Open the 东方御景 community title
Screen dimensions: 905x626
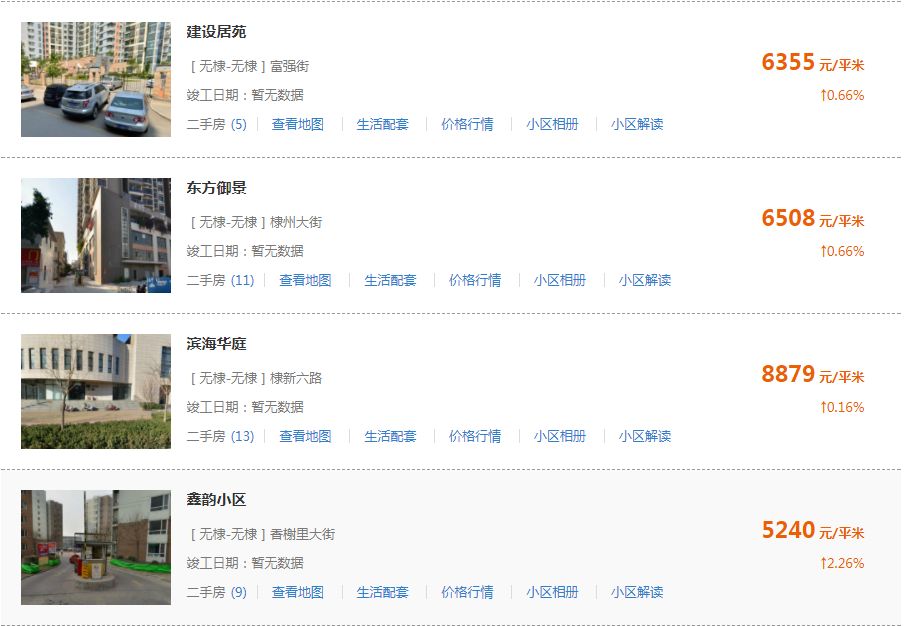click(x=216, y=187)
